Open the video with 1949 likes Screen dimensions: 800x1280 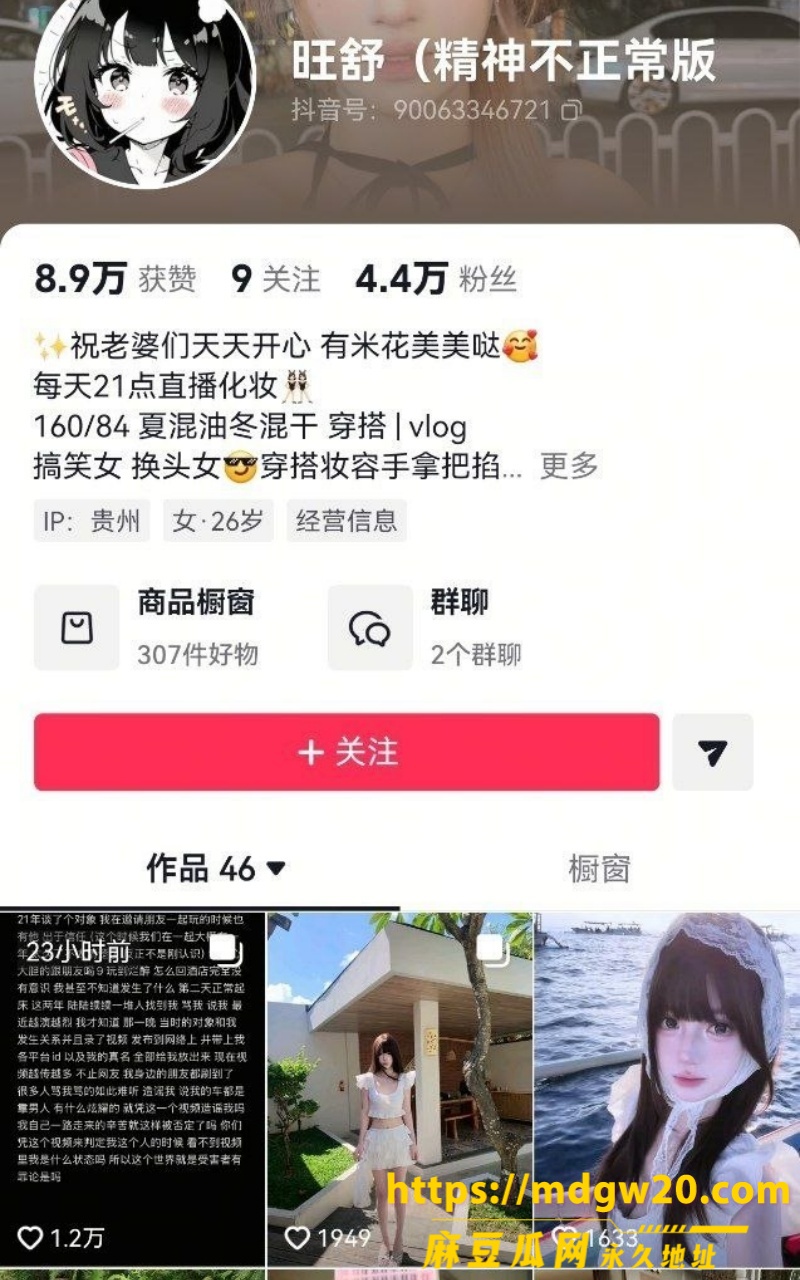[x=399, y=1088]
